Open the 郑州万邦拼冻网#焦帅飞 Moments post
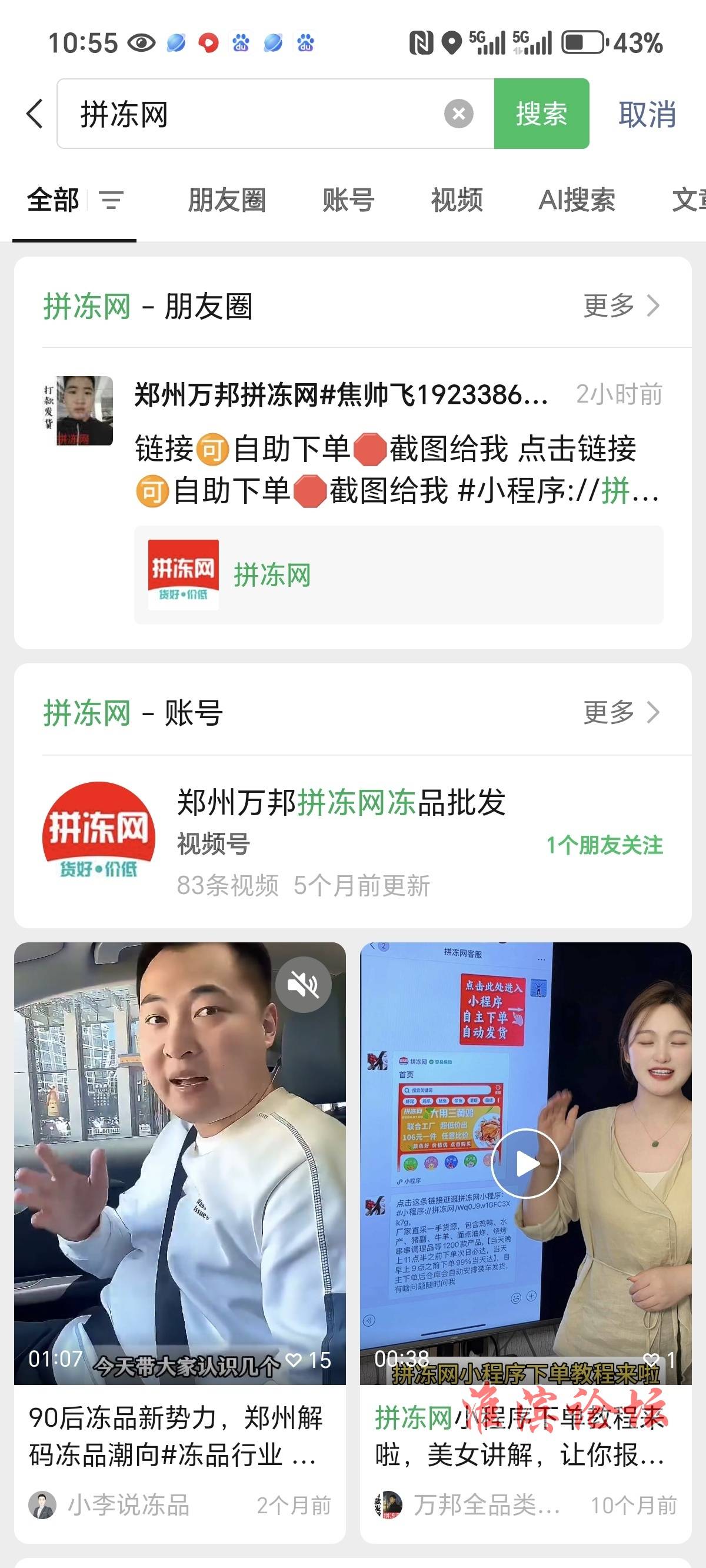 pyautogui.click(x=395, y=450)
